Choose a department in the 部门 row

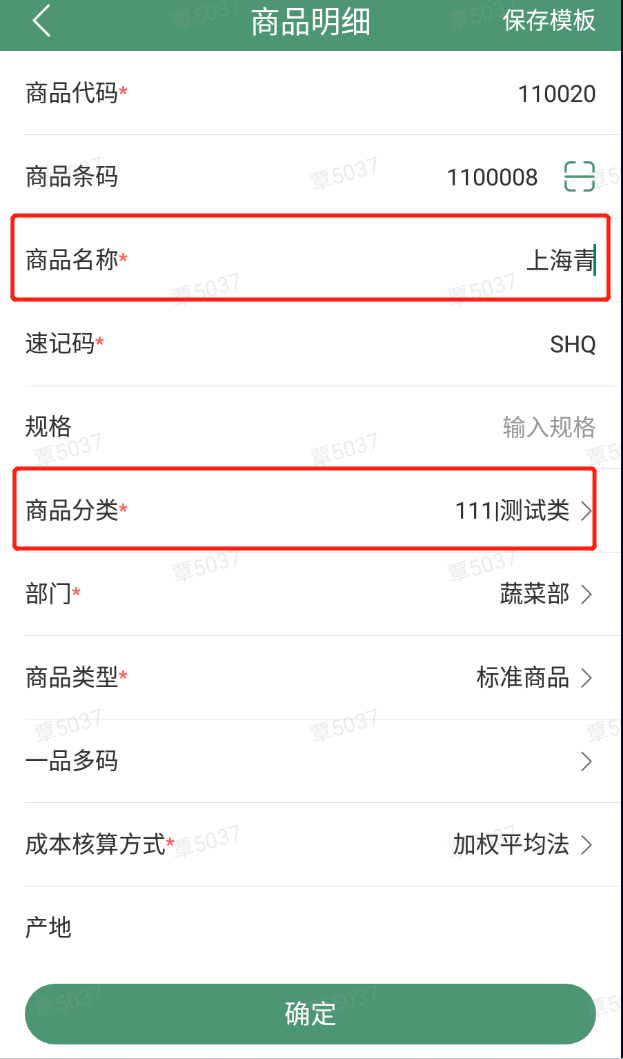tap(311, 594)
